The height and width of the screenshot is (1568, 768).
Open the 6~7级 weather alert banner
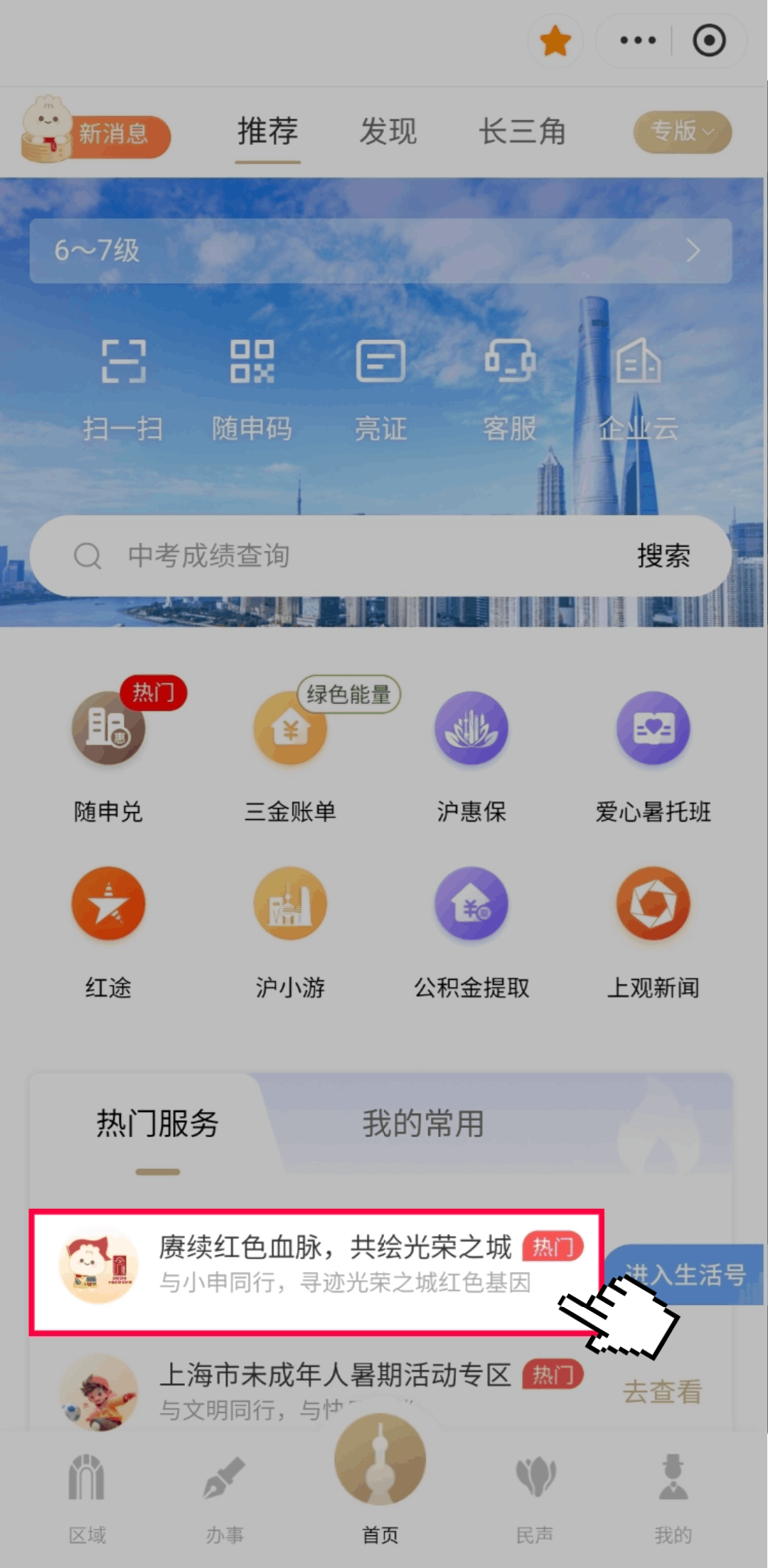pyautogui.click(x=380, y=250)
